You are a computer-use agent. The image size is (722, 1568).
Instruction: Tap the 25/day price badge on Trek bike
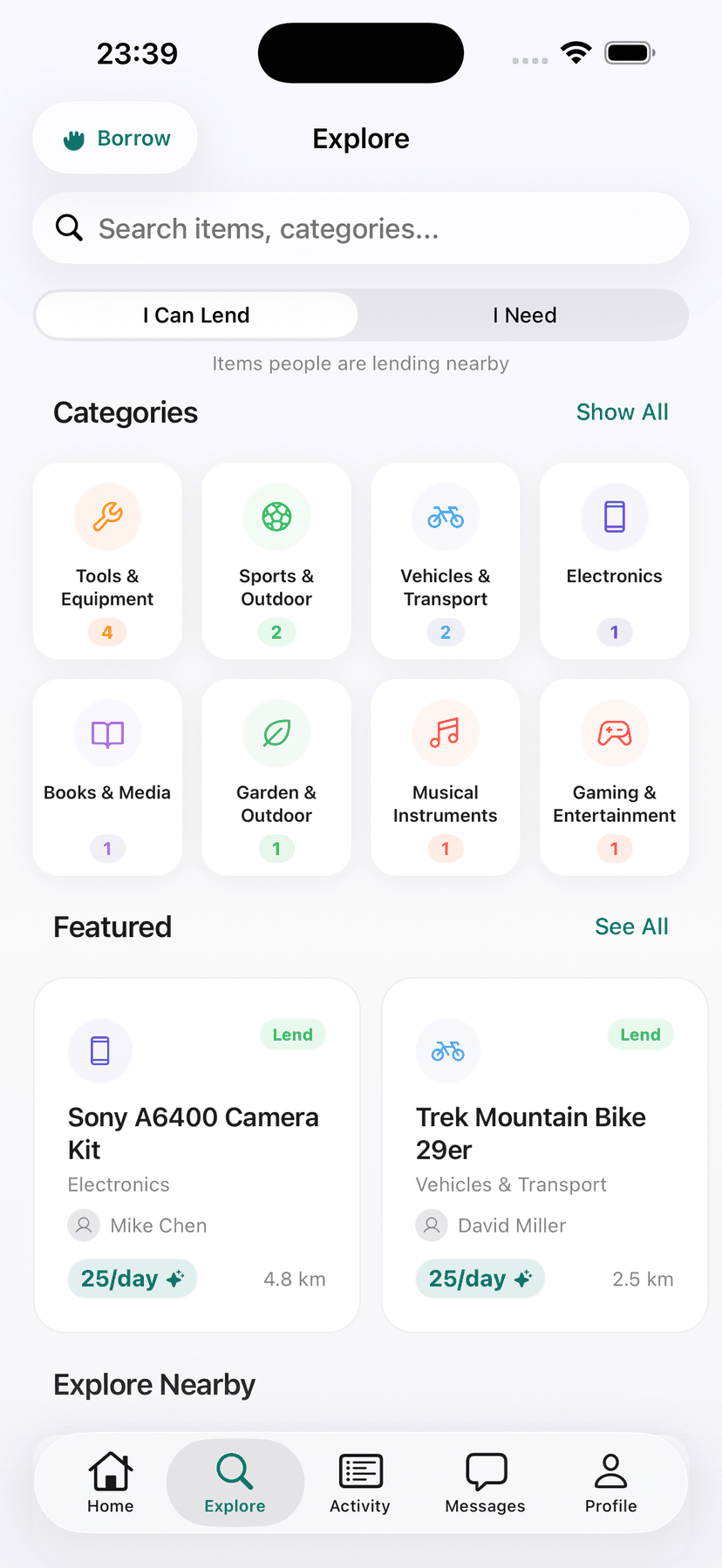pos(480,1278)
